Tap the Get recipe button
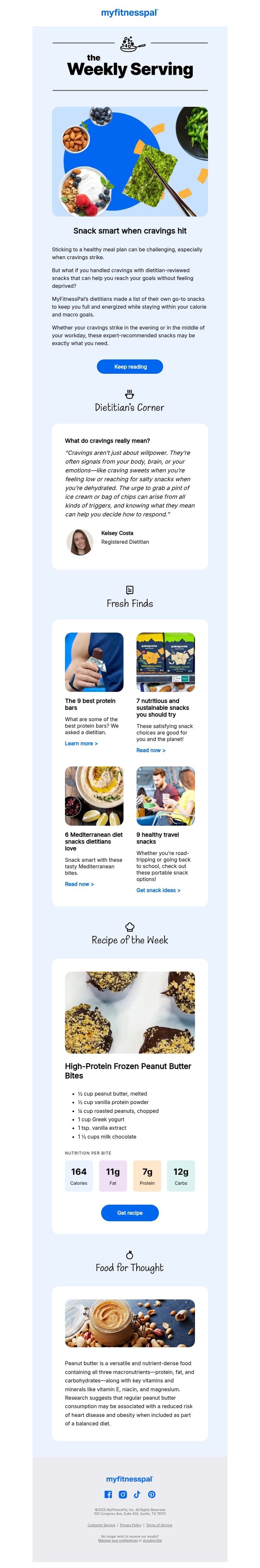This screenshot has width=260, height=1568. point(129,1212)
